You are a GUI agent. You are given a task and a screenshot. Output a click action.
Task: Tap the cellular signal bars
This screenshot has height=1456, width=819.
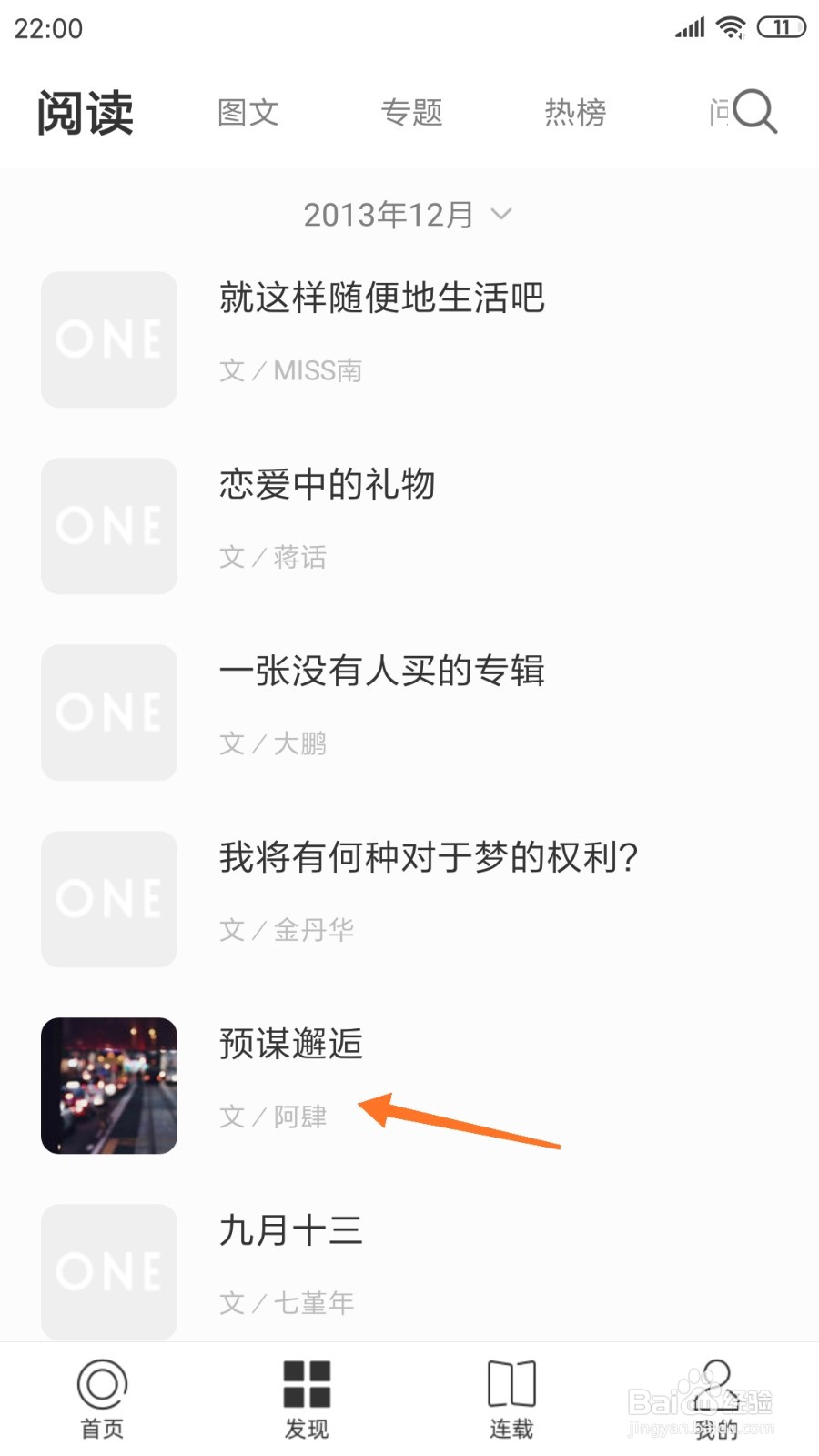tap(689, 27)
